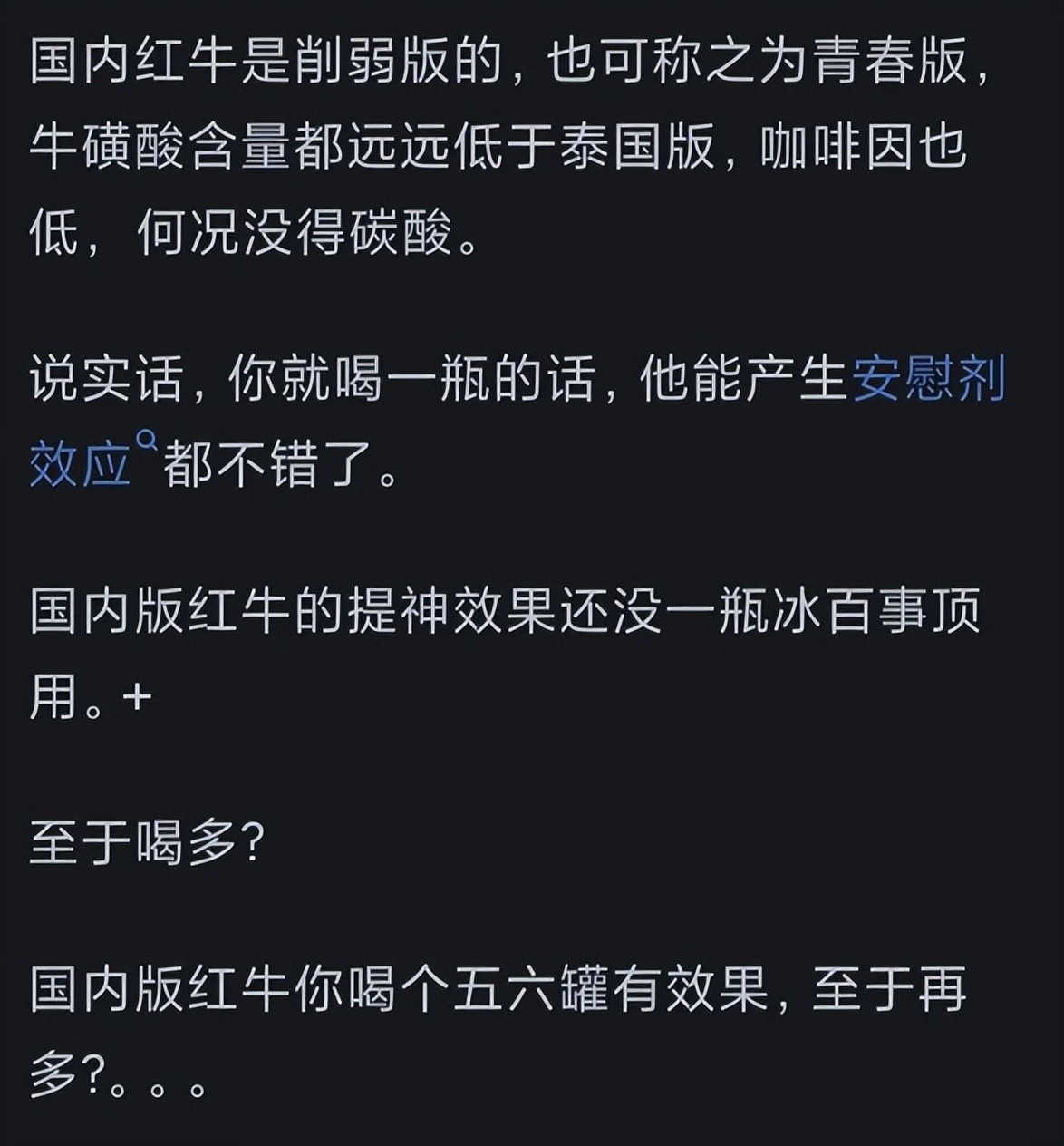This screenshot has width=1064, height=1146.
Task: Open the 安慰剂效应 search link
Action: pos(927,381)
